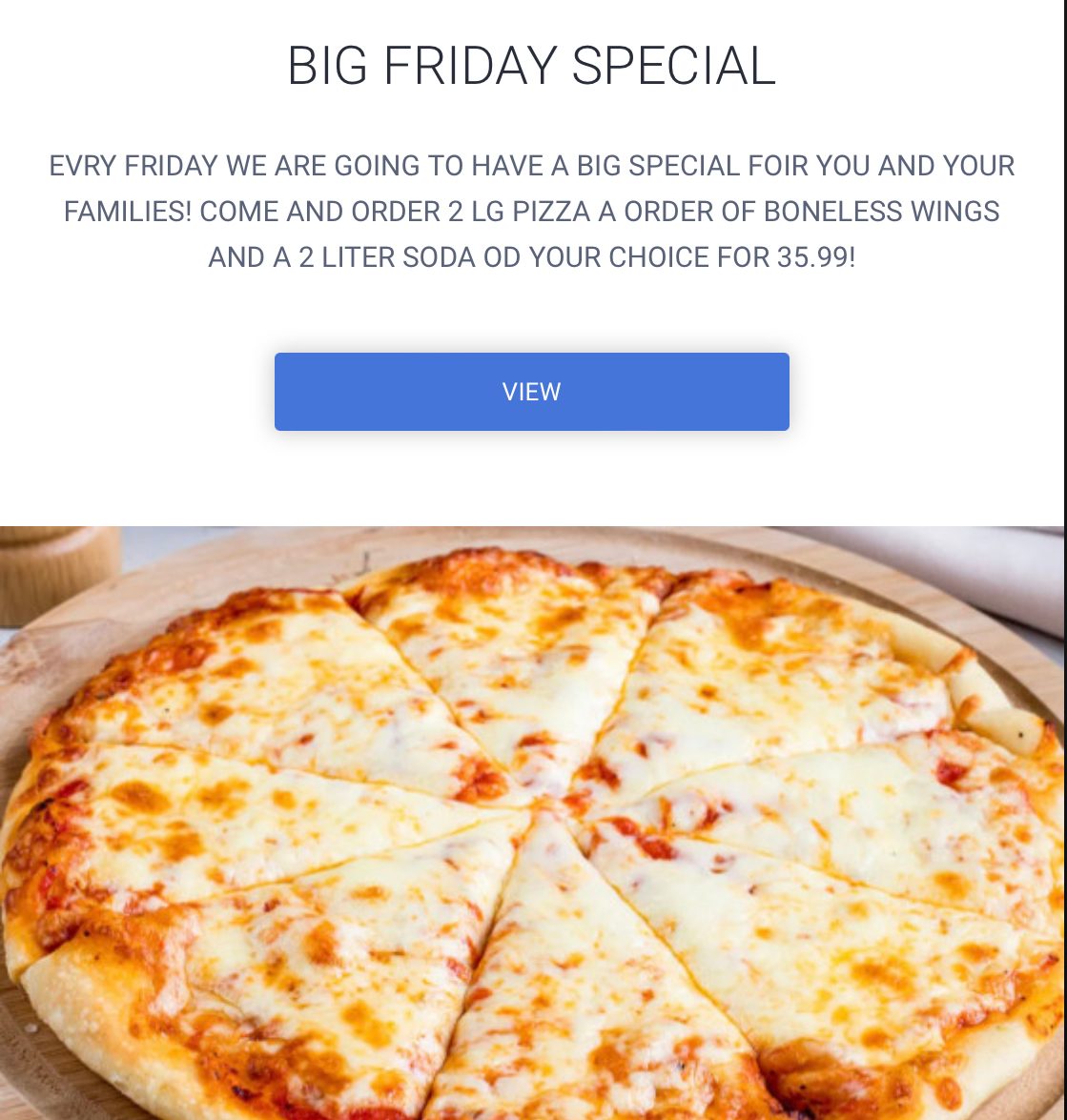Viewport: 1067px width, 1120px height.
Task: Tap the blue VIEW button
Action: click(532, 392)
